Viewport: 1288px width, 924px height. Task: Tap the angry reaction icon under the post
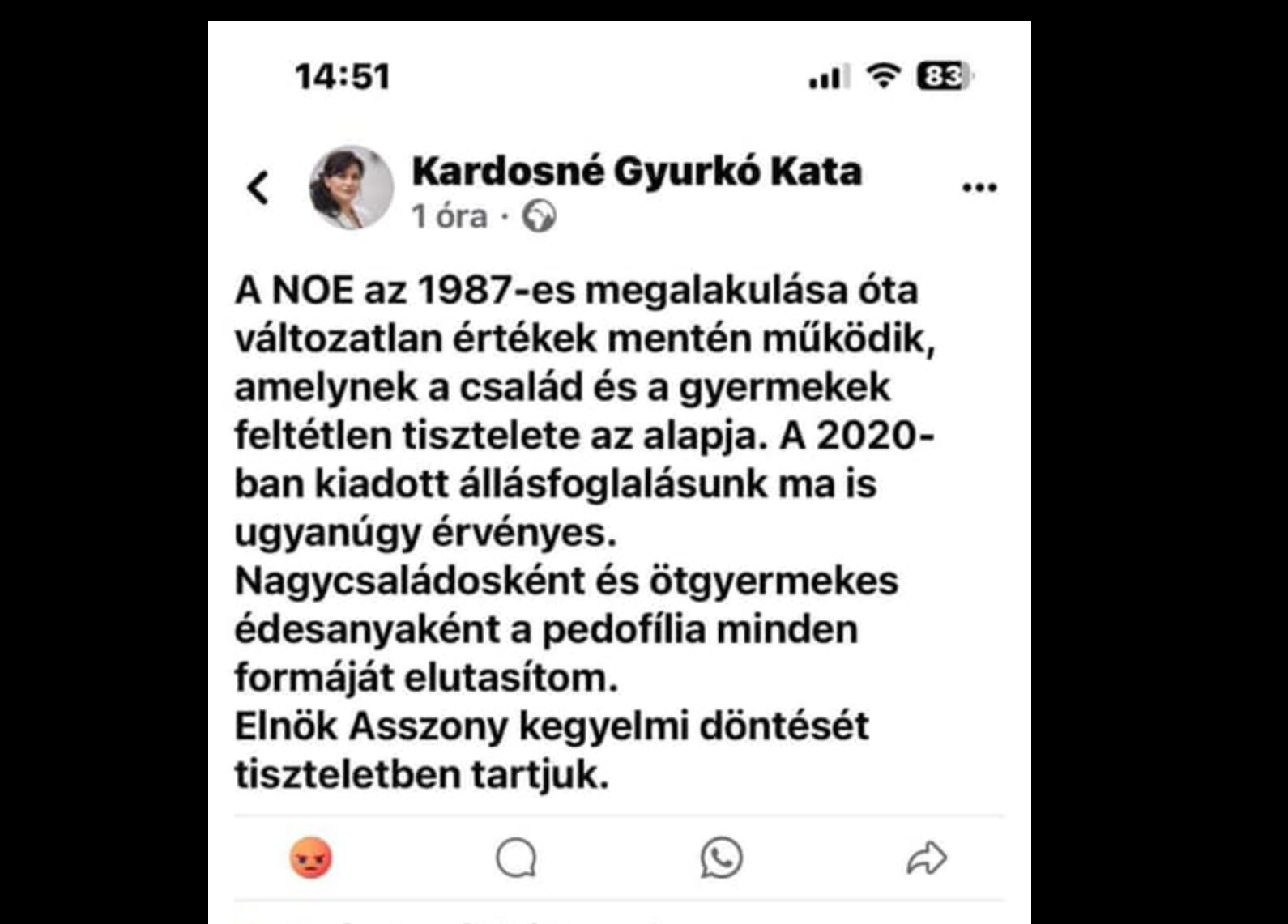[x=311, y=858]
